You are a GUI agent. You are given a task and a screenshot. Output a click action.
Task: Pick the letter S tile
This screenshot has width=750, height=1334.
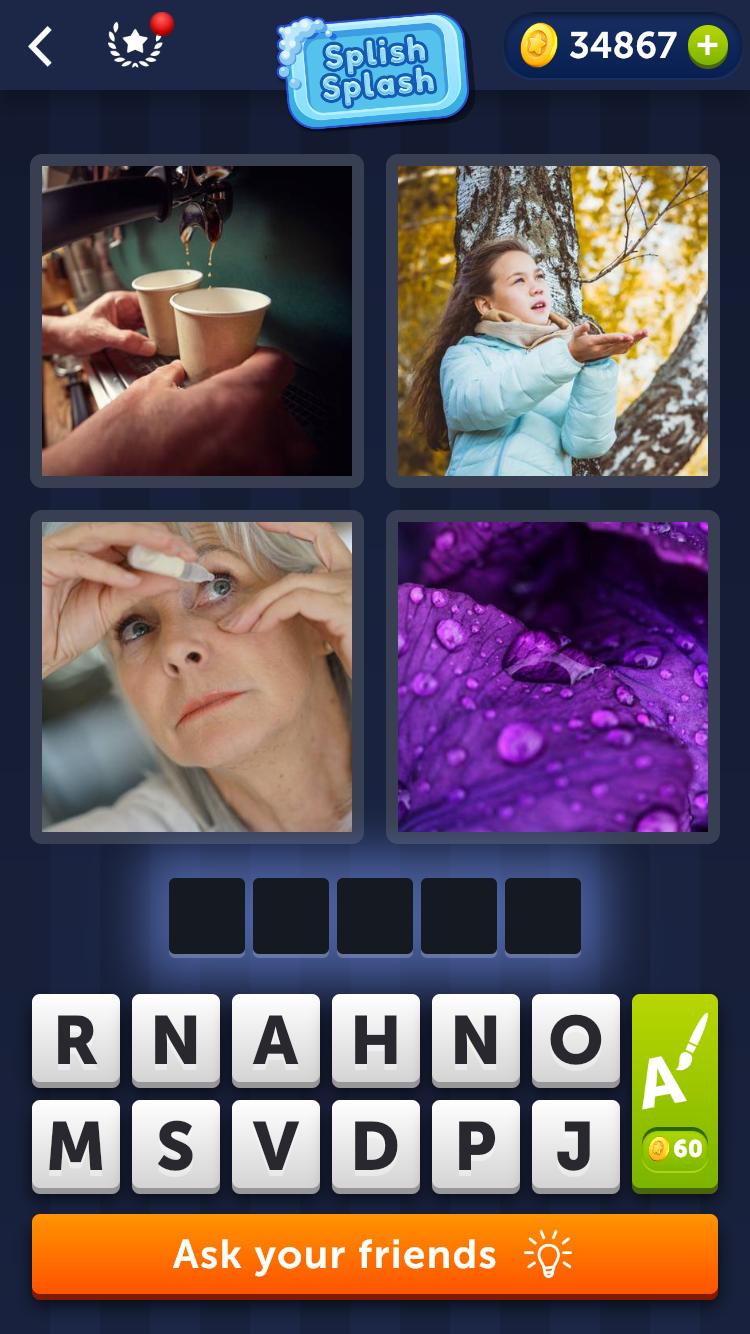pos(176,1146)
